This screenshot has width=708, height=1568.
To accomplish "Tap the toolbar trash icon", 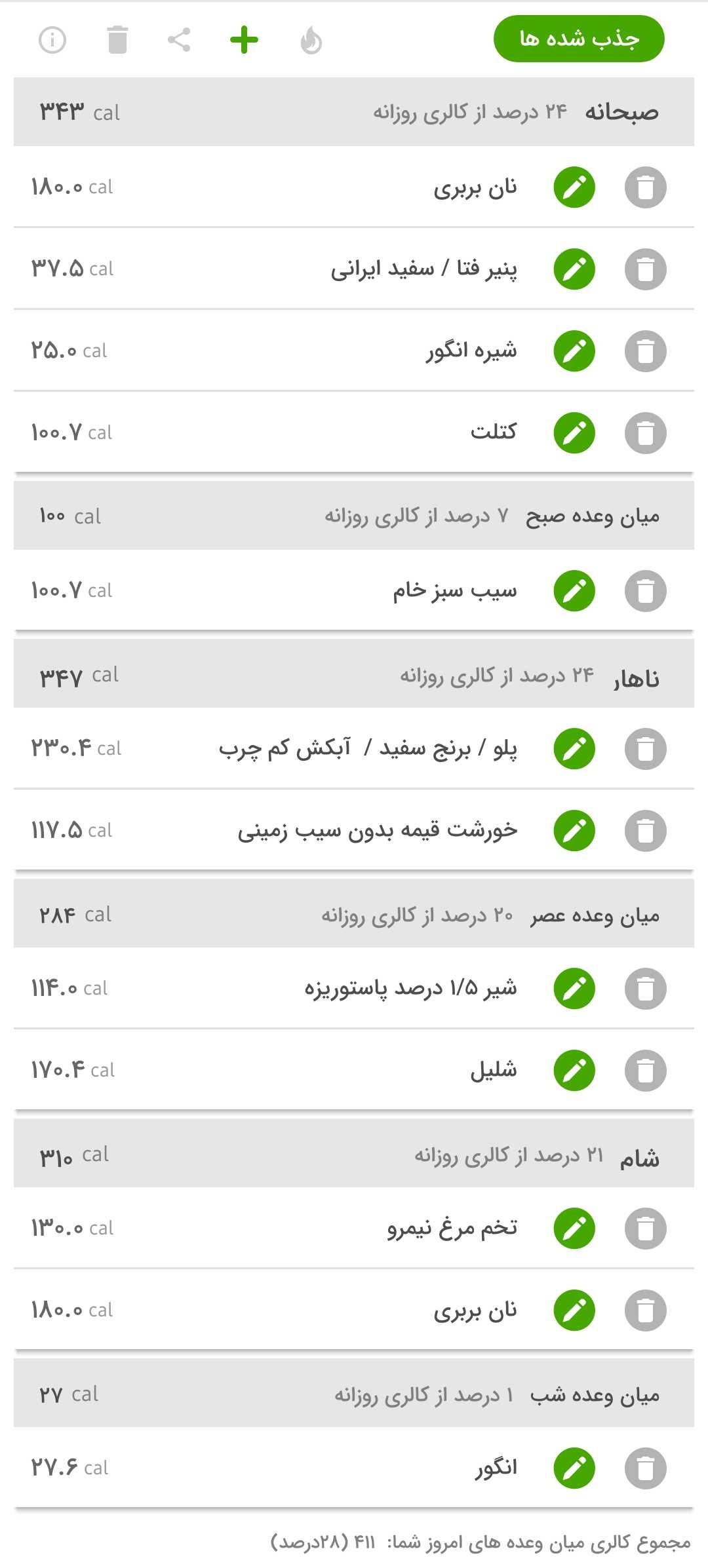I will click(117, 40).
